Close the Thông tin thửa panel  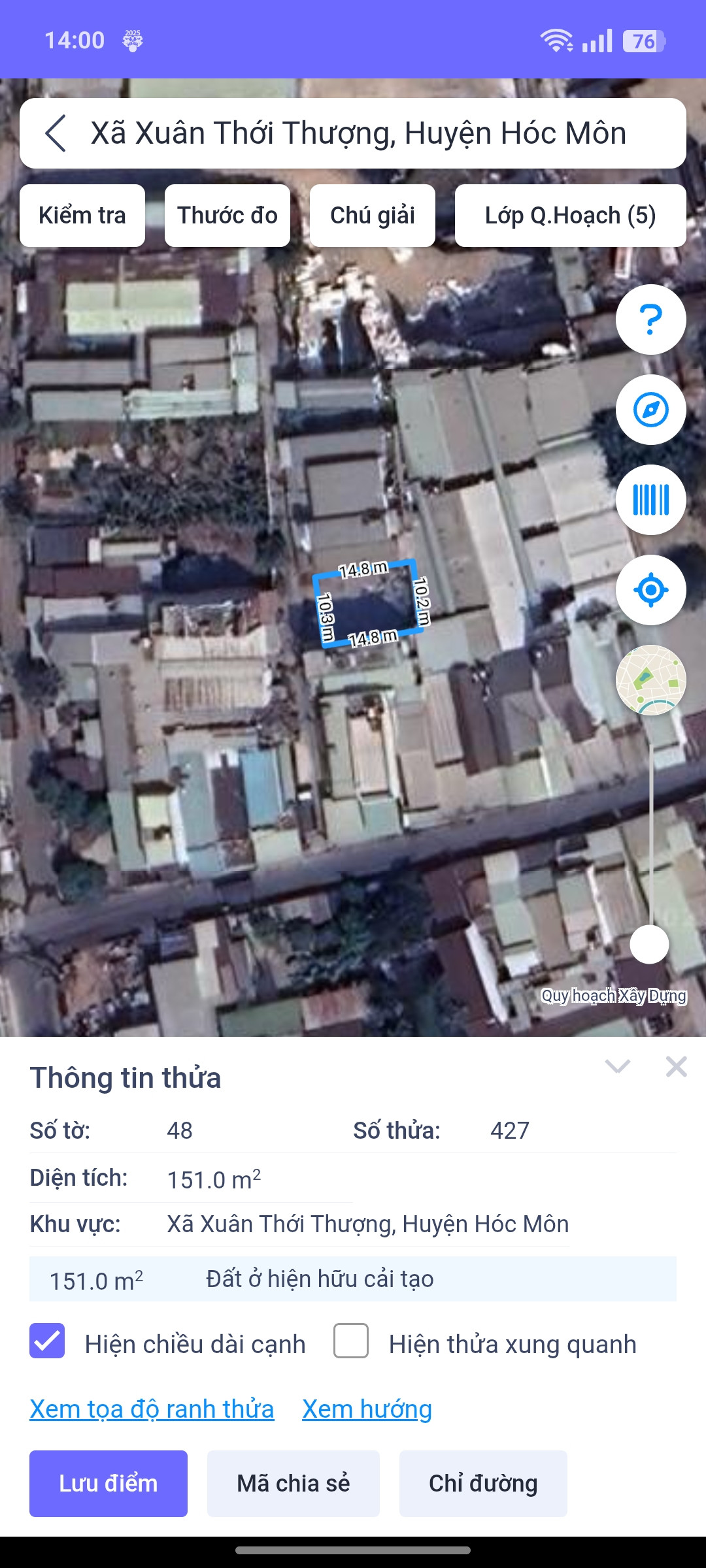[x=677, y=1067]
